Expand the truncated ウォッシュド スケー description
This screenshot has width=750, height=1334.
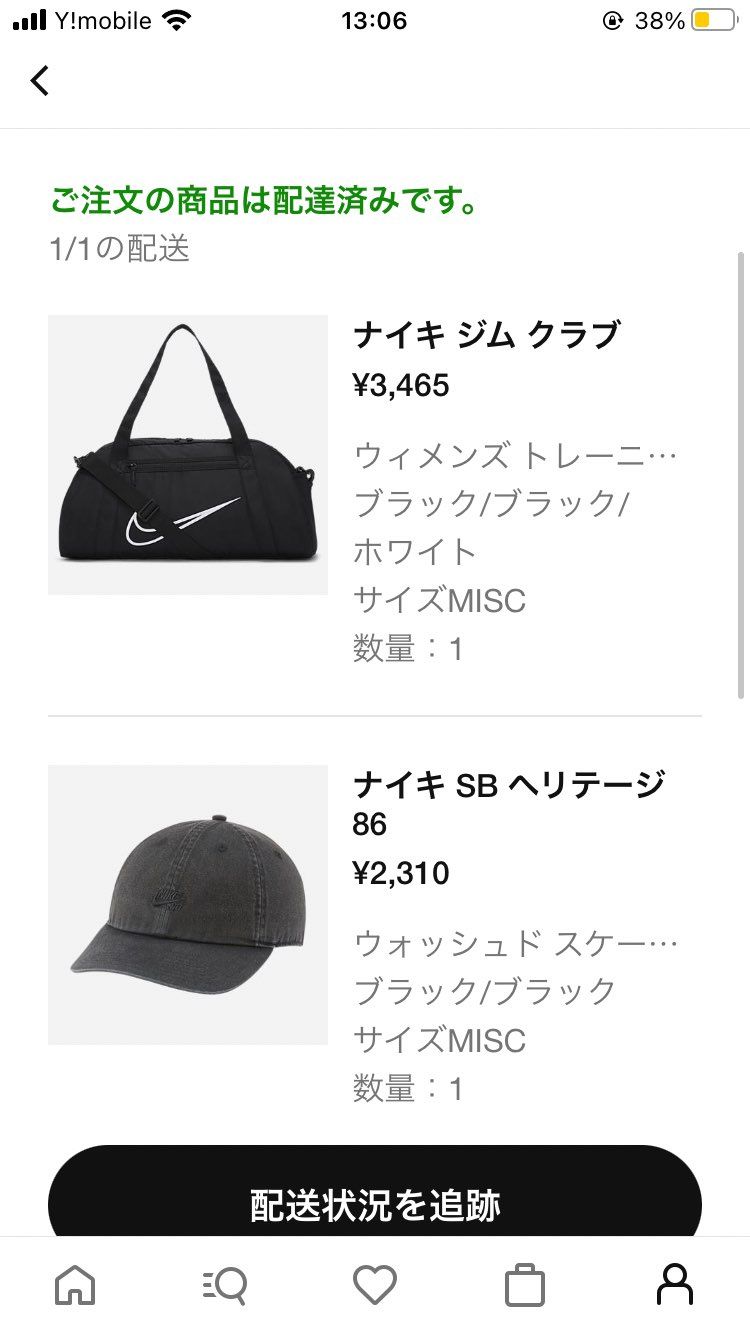(516, 943)
